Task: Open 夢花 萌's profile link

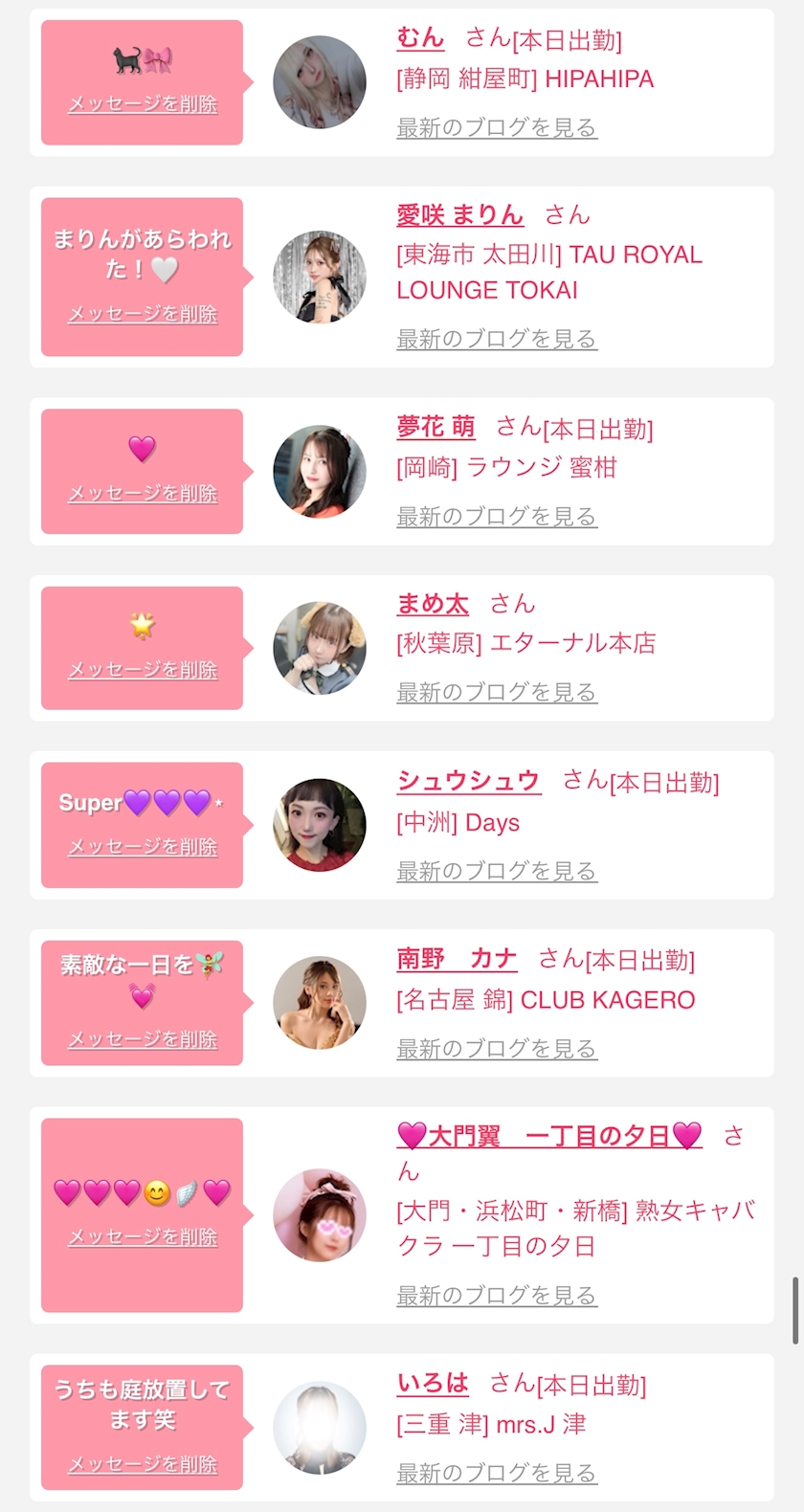Action: click(x=435, y=426)
